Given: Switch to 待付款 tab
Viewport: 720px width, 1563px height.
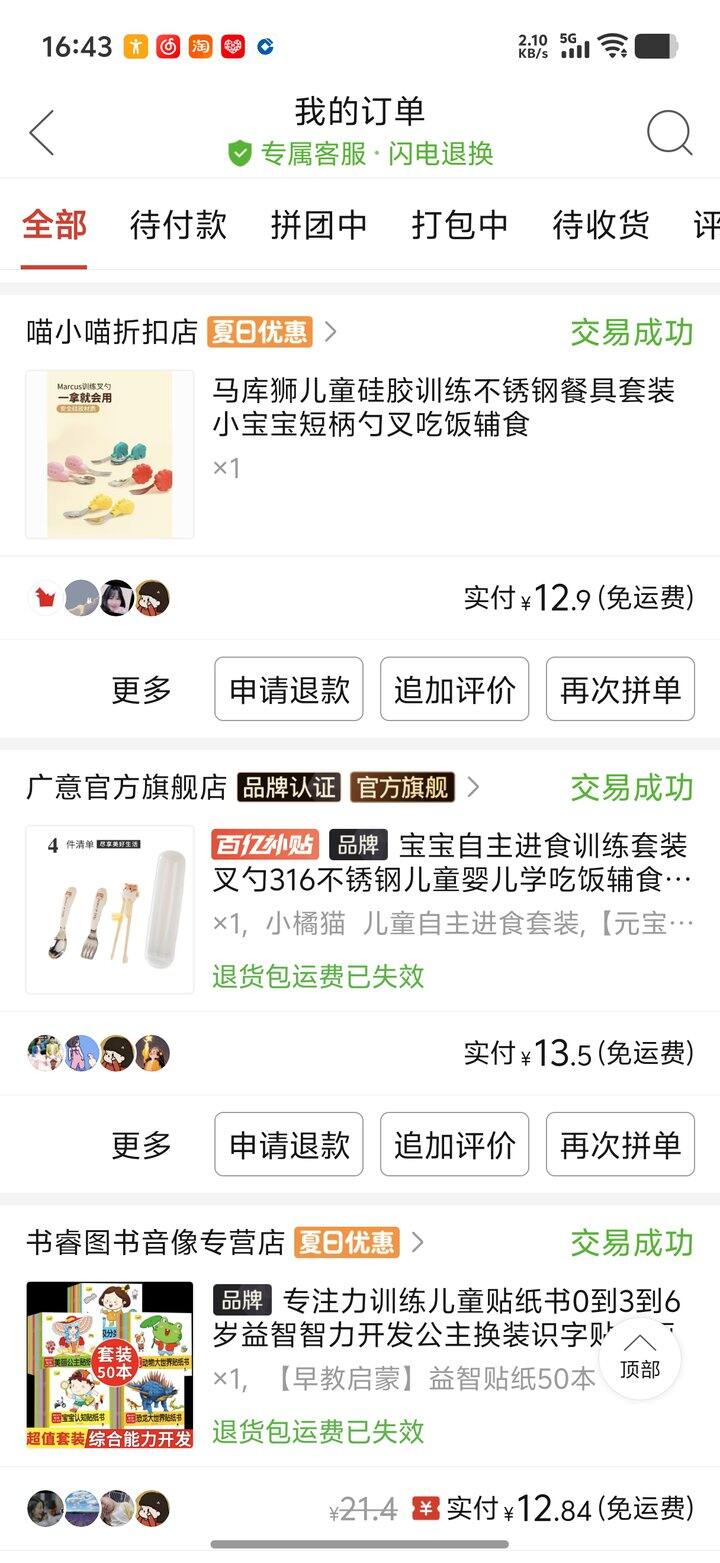Looking at the screenshot, I should coord(178,225).
